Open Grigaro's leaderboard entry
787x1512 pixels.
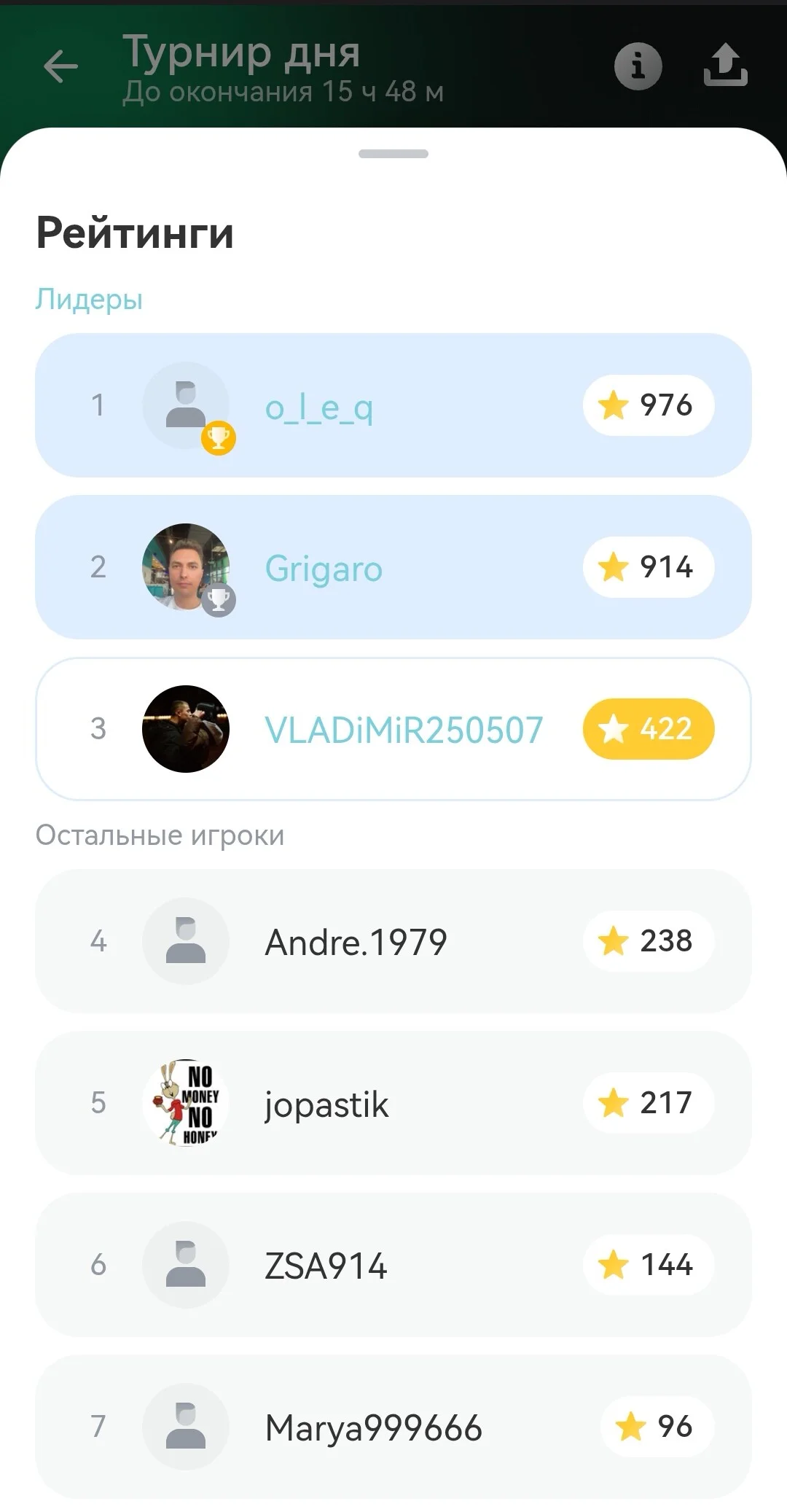[393, 567]
